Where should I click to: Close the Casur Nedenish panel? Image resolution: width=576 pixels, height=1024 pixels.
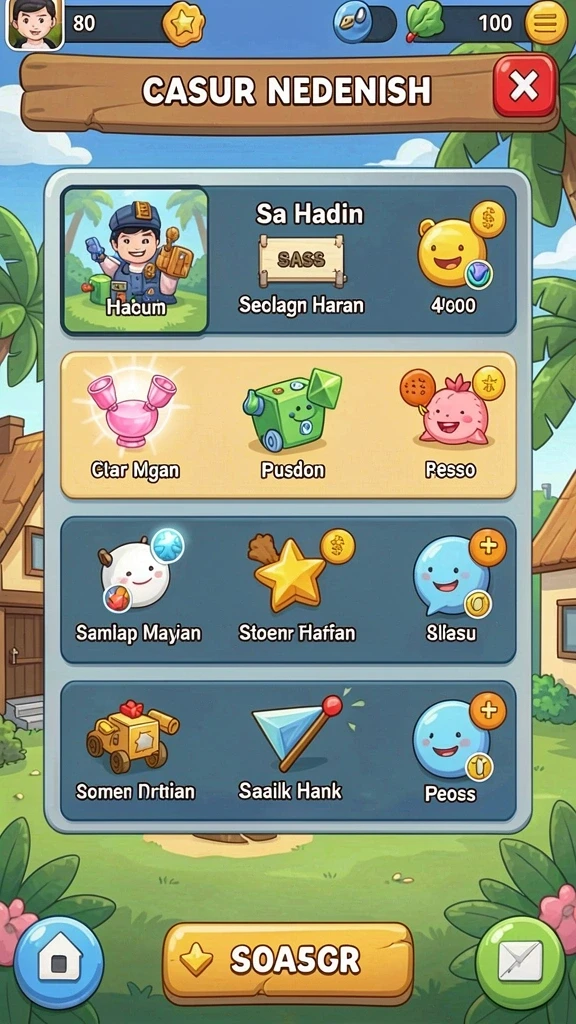[525, 86]
